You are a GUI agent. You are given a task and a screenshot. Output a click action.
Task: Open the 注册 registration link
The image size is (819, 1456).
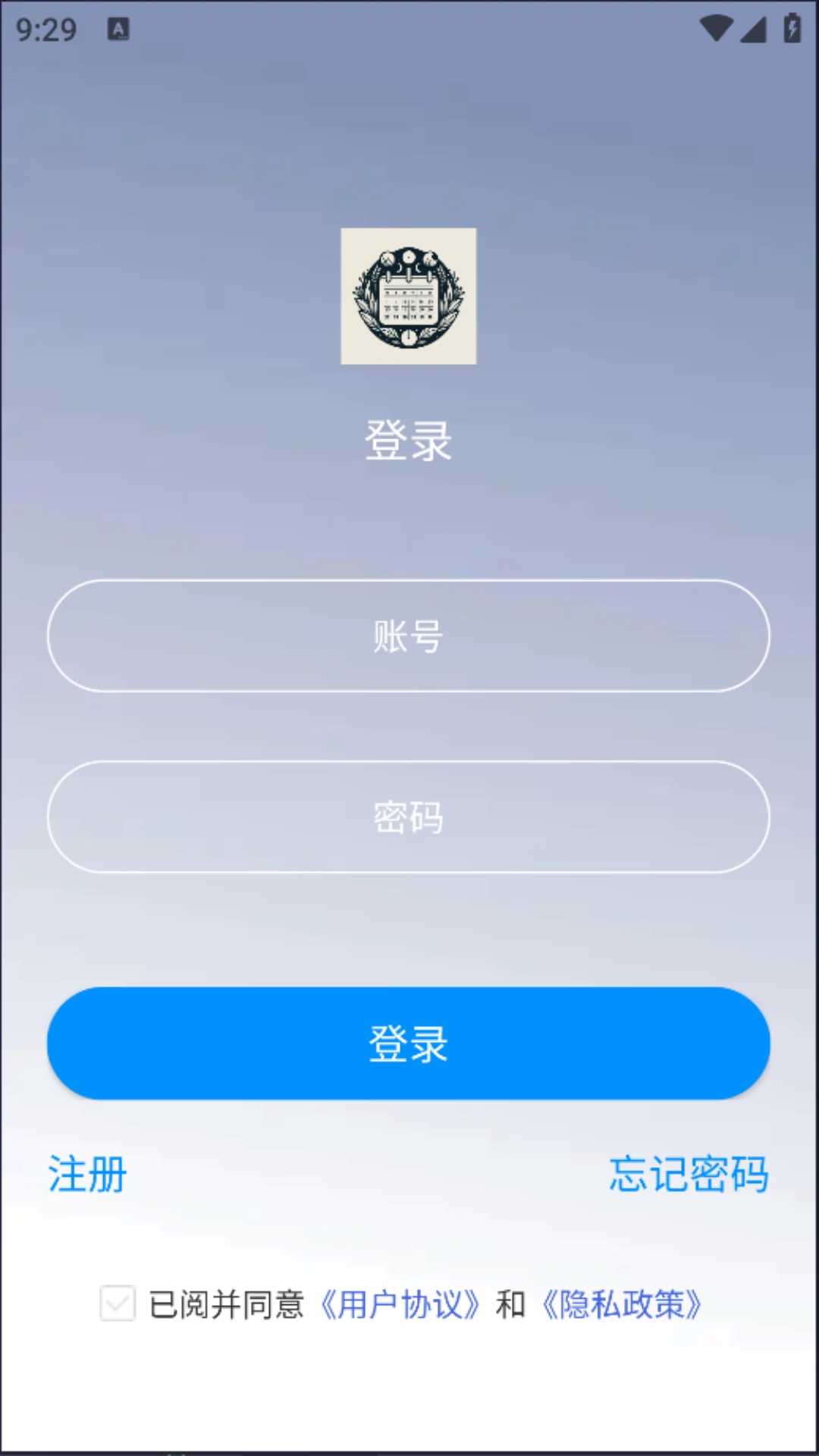87,1174
